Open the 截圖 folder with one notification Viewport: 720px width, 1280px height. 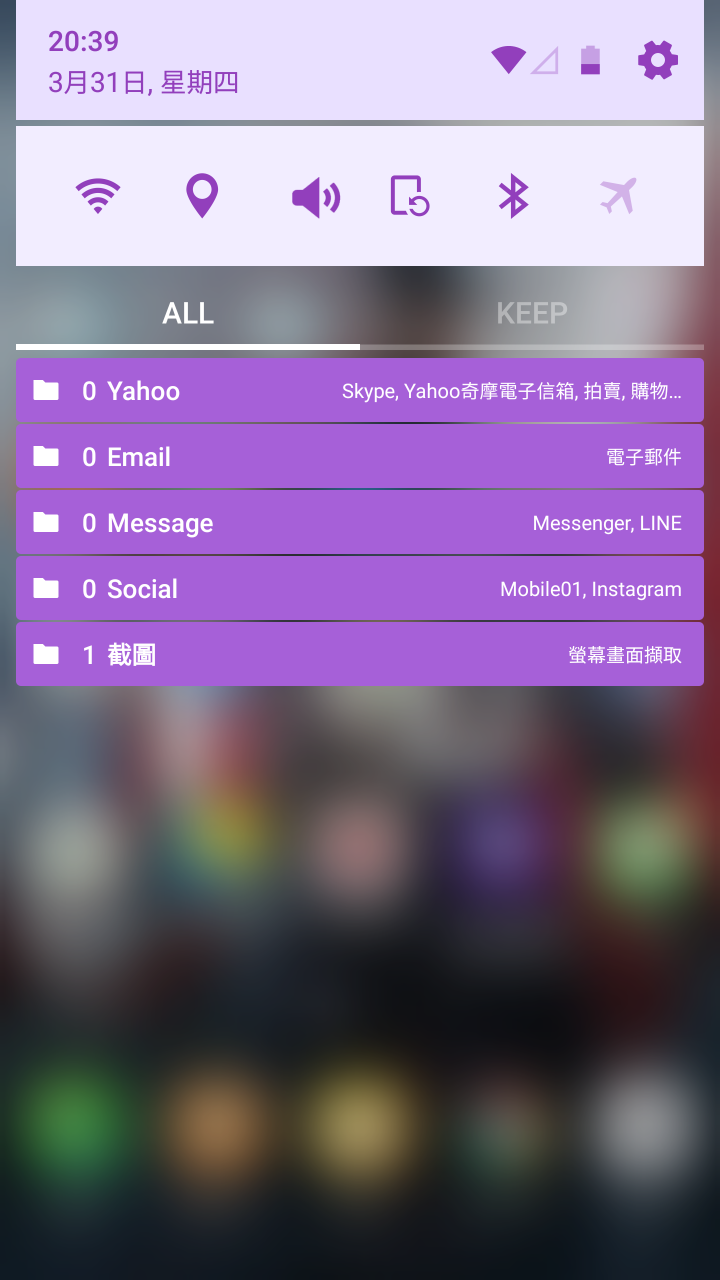point(360,655)
